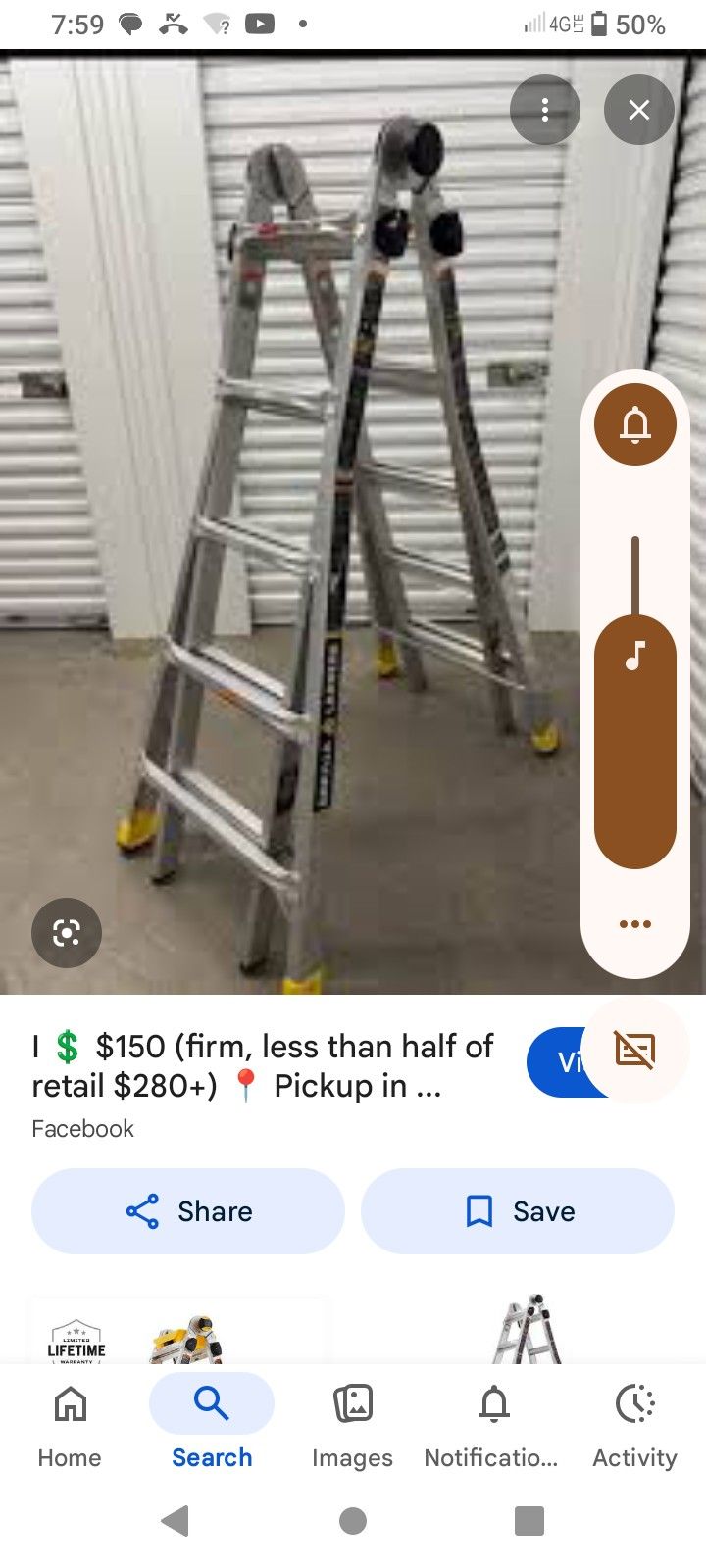Tap the Wi-Fi status indicator
The image size is (706, 1568).
[215, 24]
